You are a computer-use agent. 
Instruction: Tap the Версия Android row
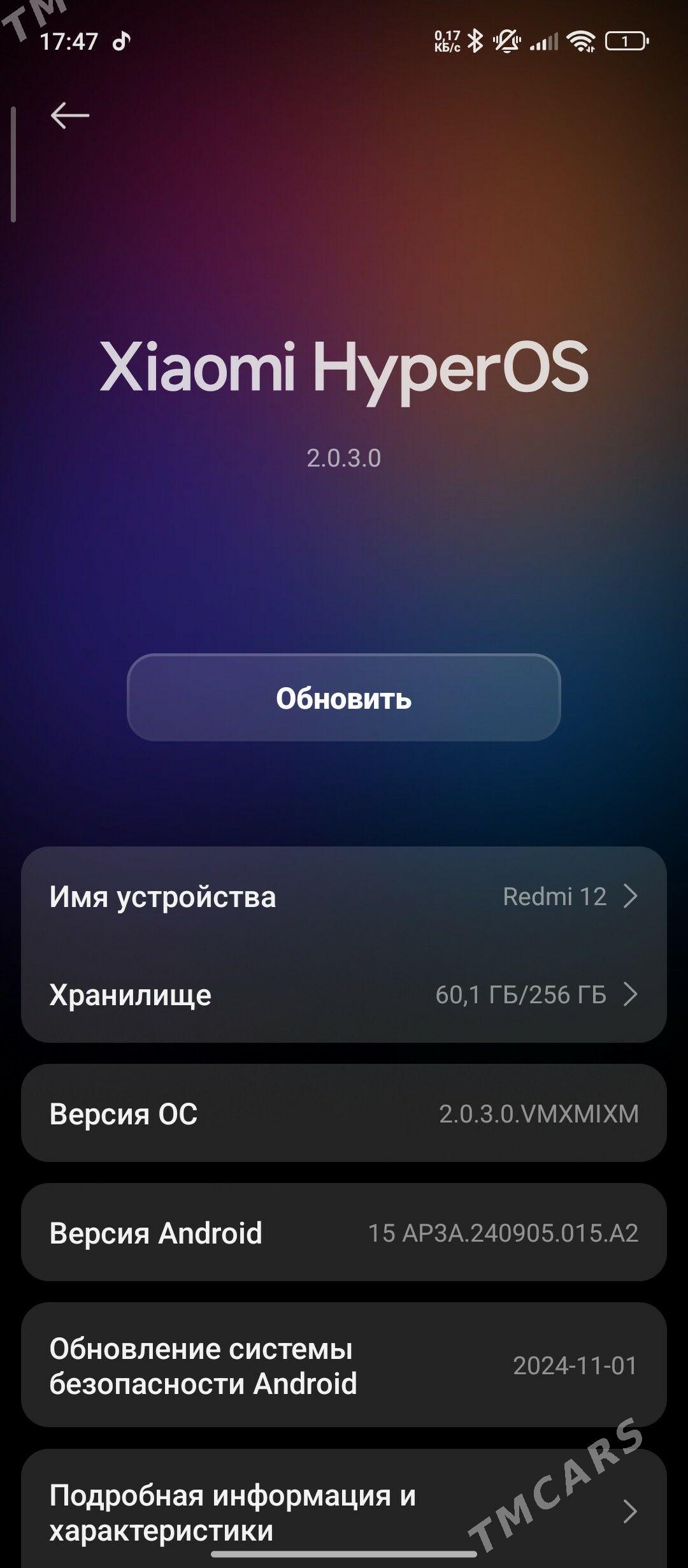(344, 1233)
